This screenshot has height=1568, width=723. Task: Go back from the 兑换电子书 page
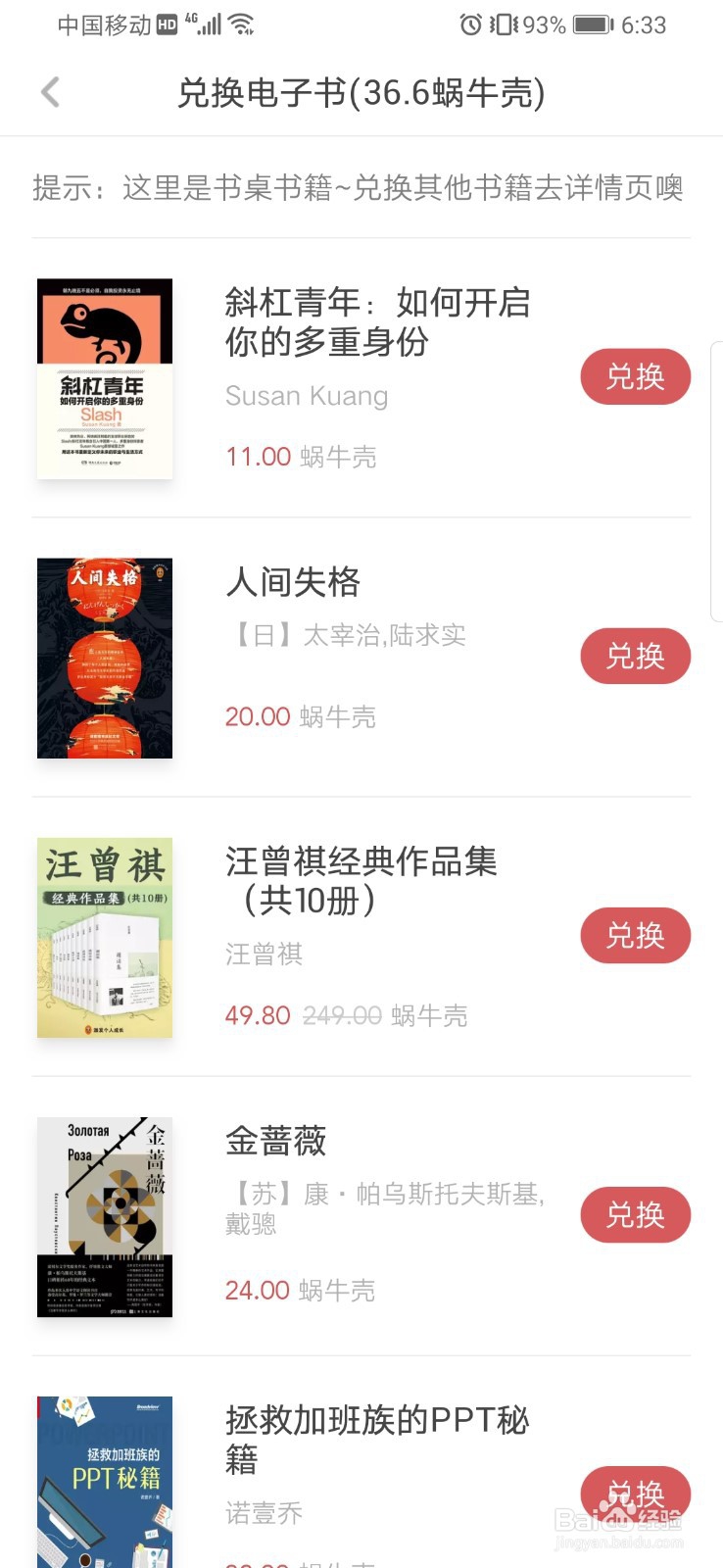pos(51,92)
